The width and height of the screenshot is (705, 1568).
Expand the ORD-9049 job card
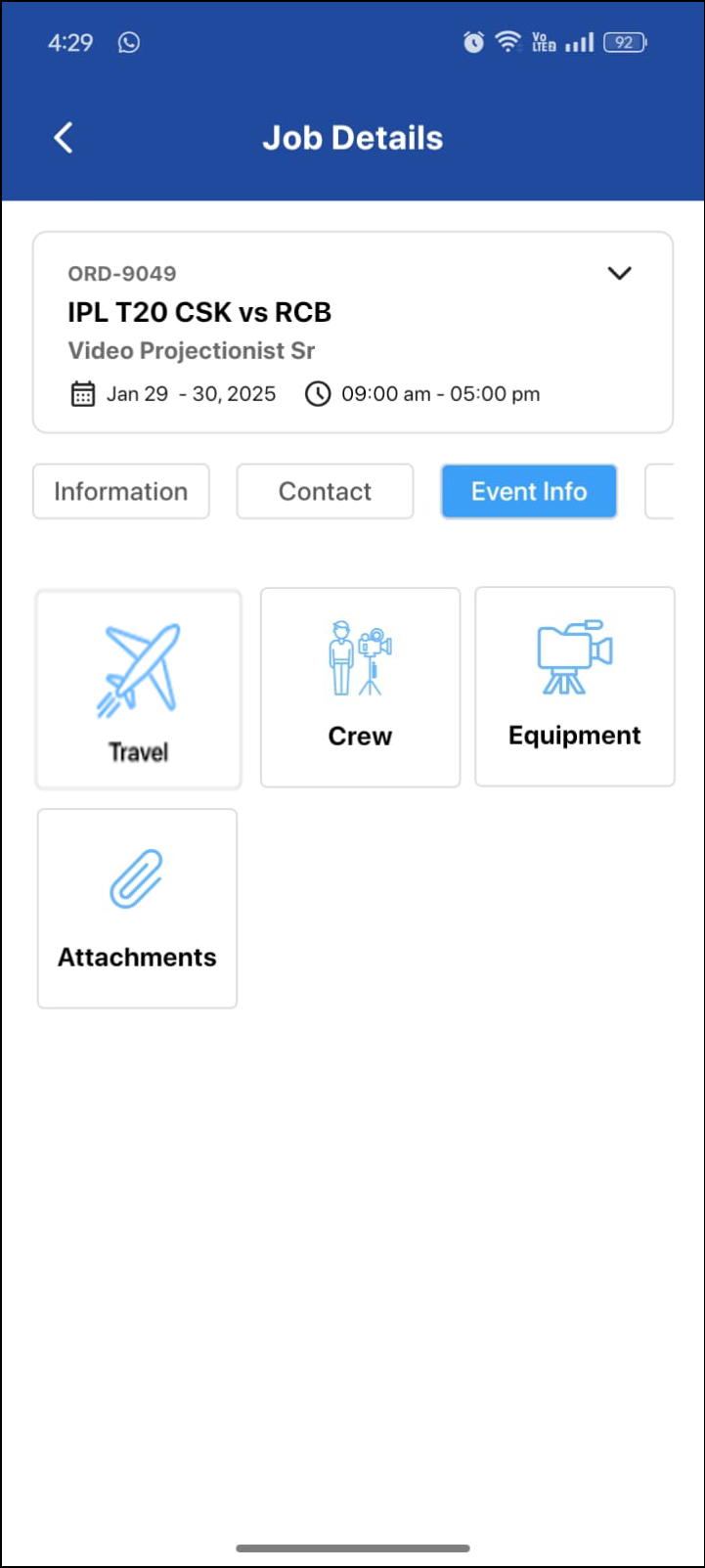point(619,273)
